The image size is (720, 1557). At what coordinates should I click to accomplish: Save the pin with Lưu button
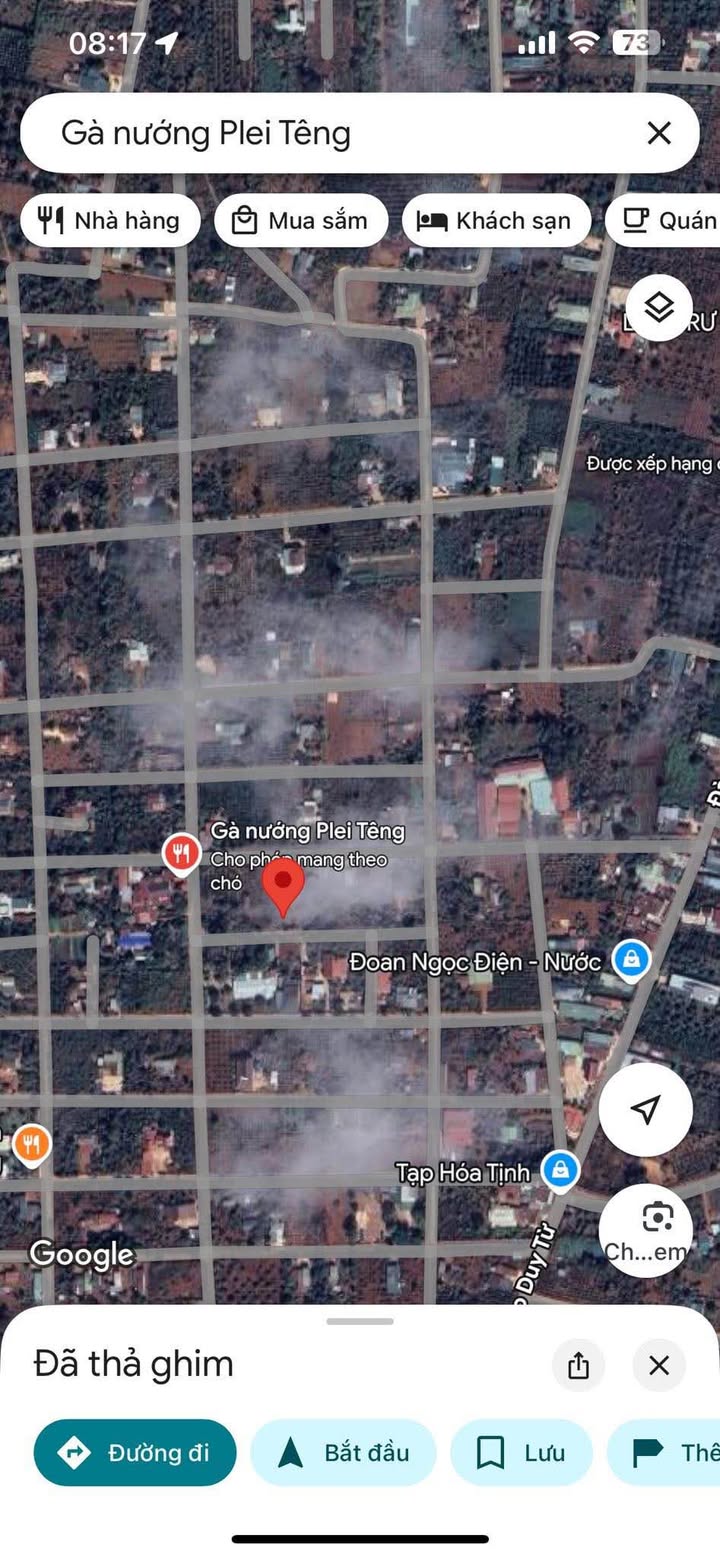(x=521, y=1452)
